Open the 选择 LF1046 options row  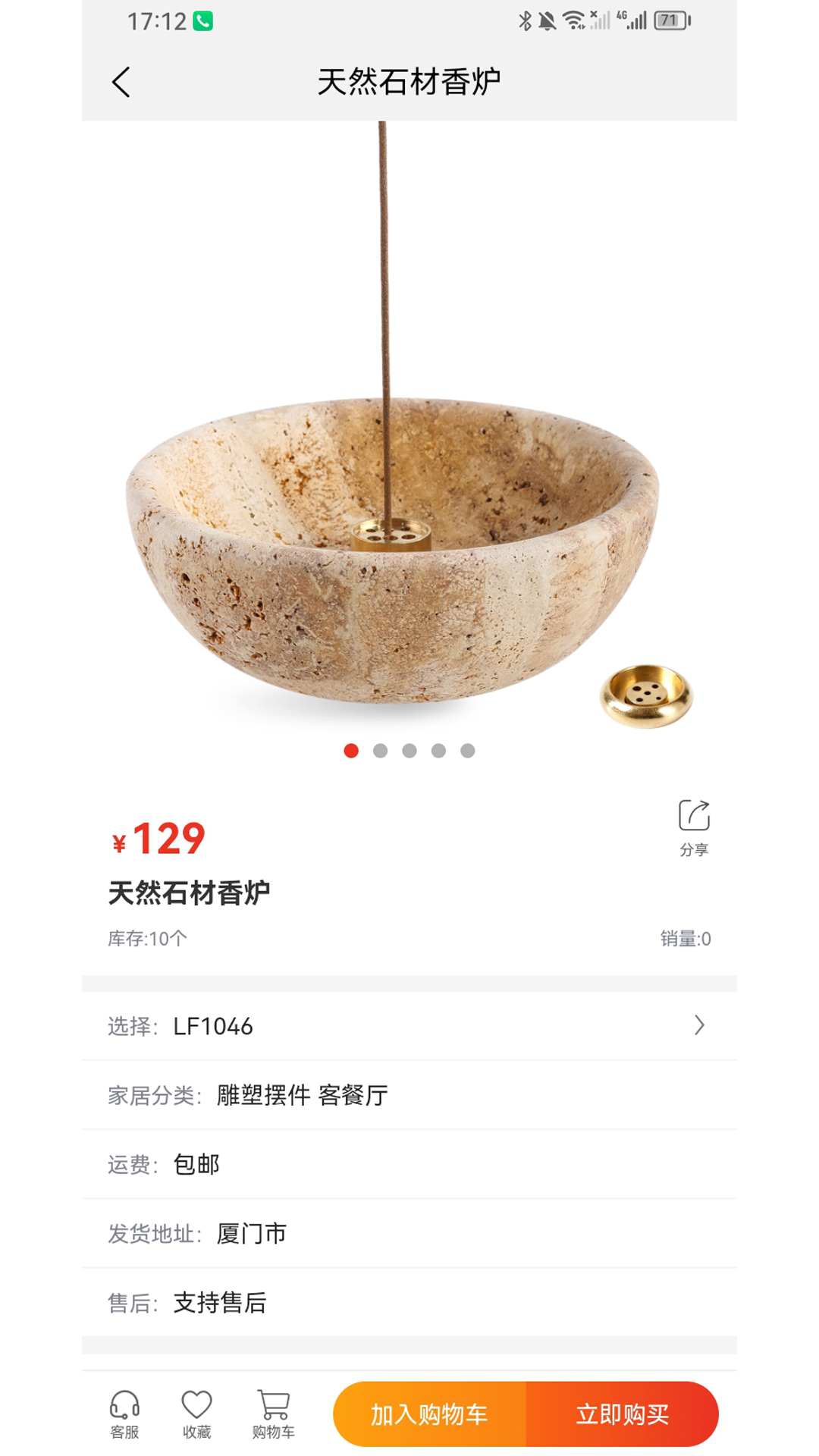tap(409, 1026)
